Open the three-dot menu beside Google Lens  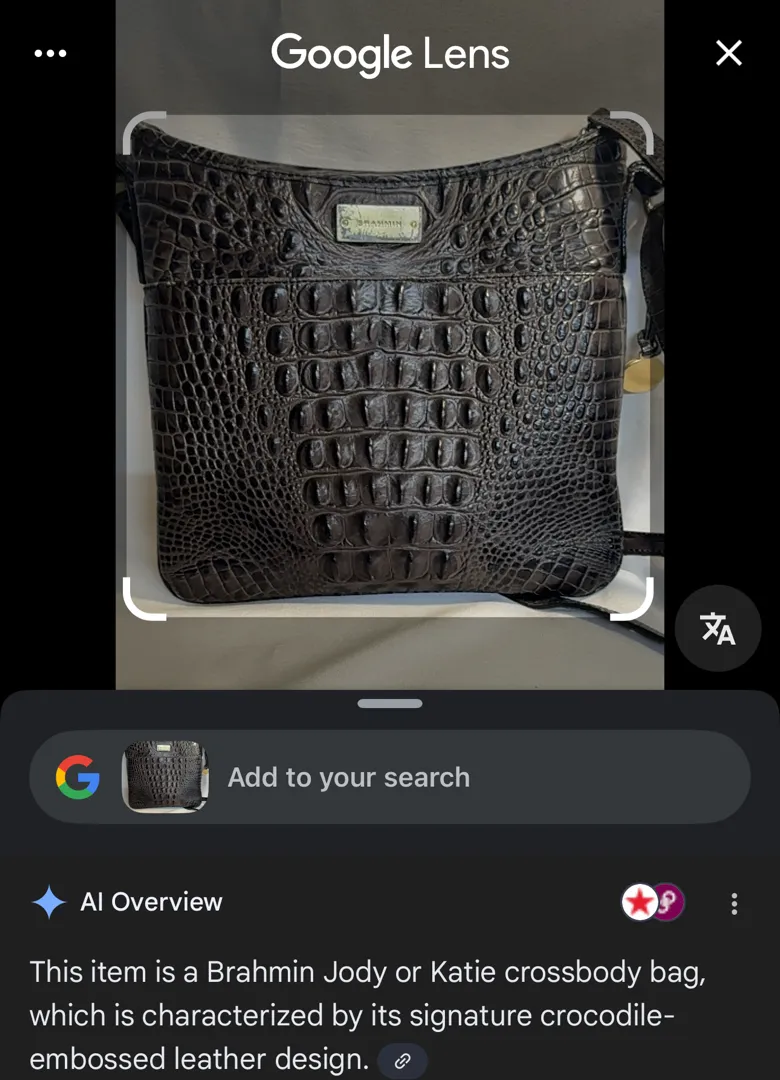(x=50, y=54)
